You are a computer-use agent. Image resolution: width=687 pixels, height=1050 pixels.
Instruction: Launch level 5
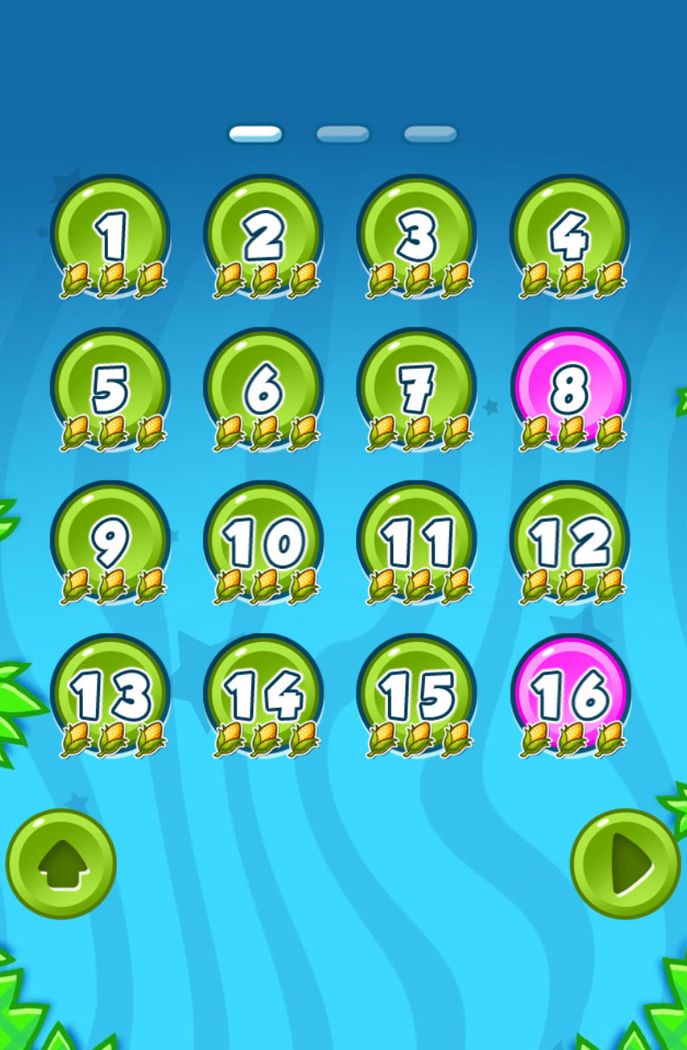click(x=110, y=389)
